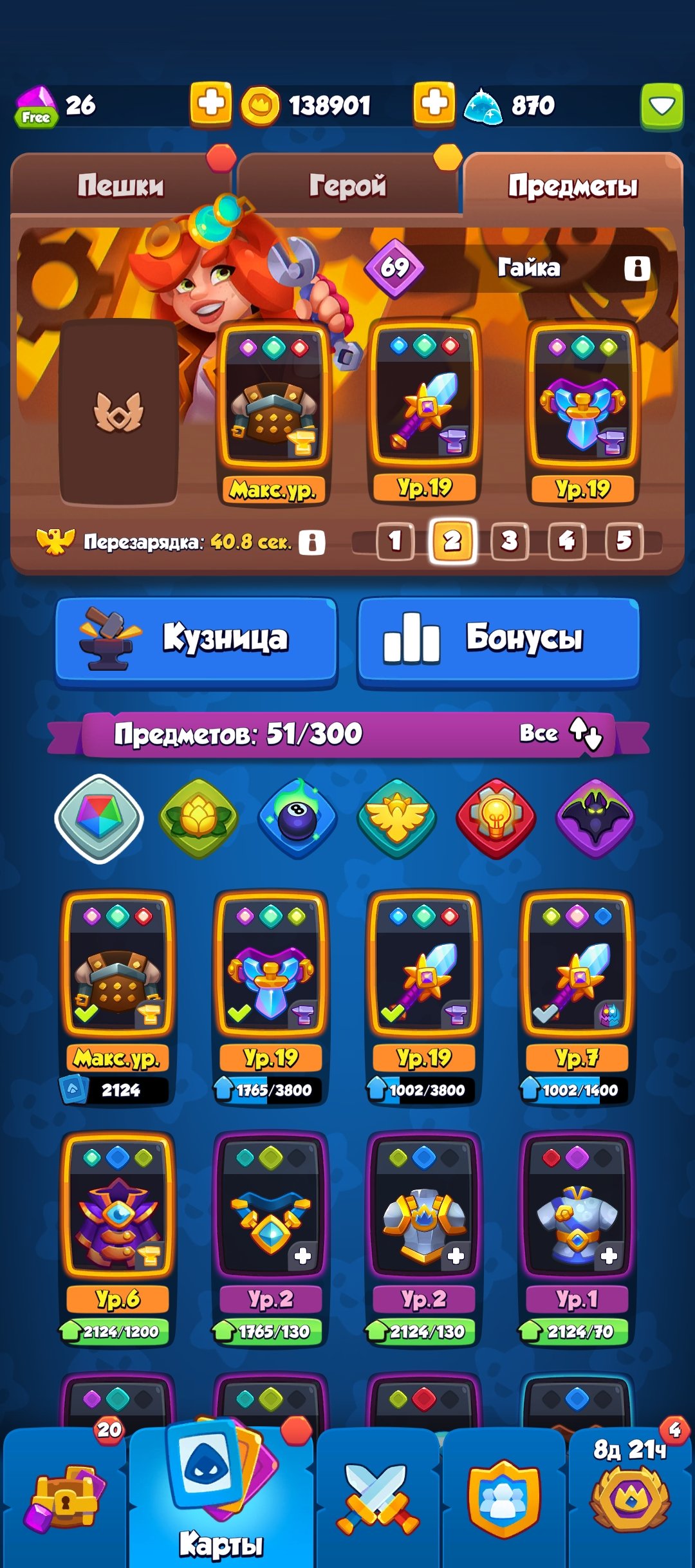Open the Кузница forge
695x1568 pixels.
pos(196,639)
